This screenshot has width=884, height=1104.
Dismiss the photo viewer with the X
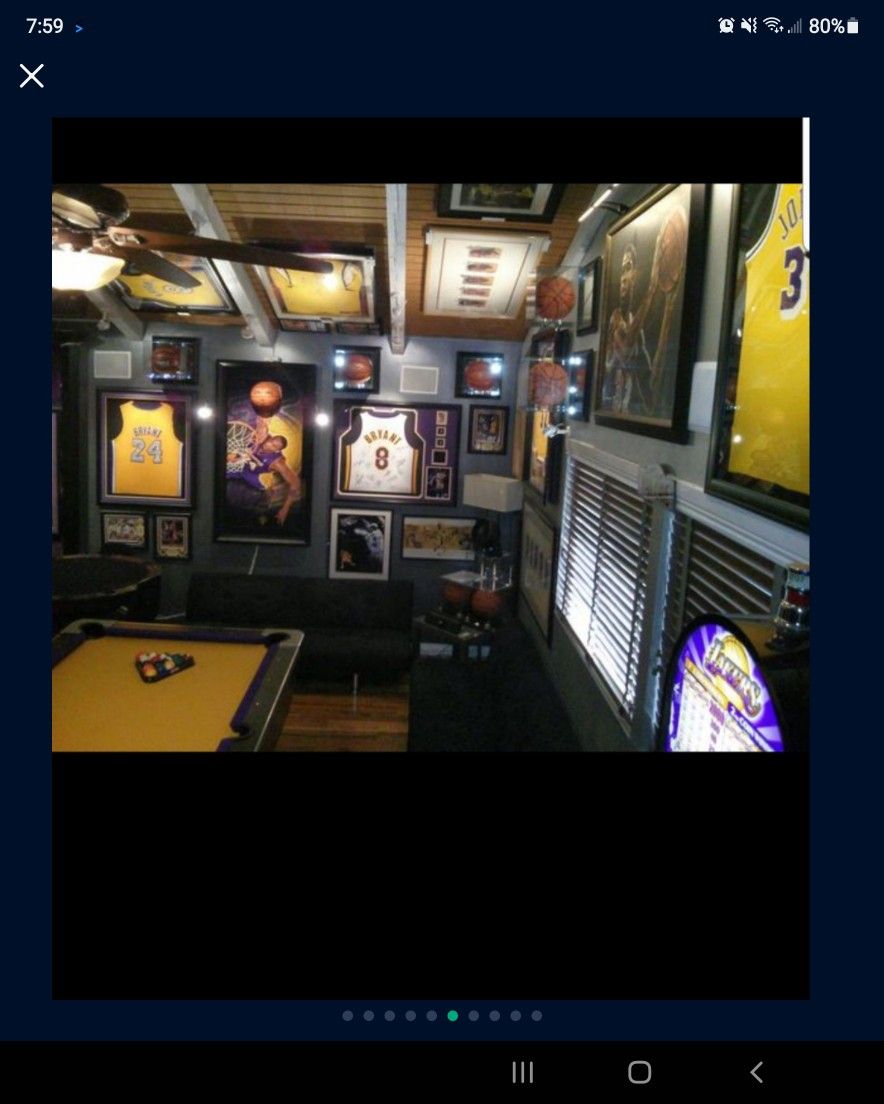(x=31, y=76)
